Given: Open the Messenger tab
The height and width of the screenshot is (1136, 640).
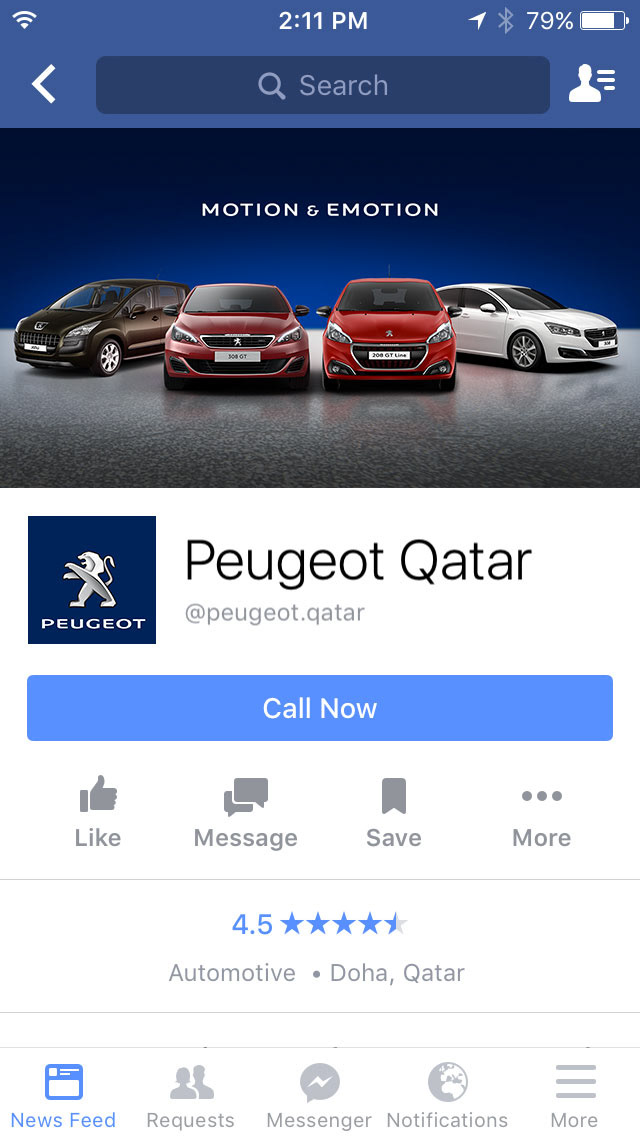Looking at the screenshot, I should click(x=319, y=1096).
